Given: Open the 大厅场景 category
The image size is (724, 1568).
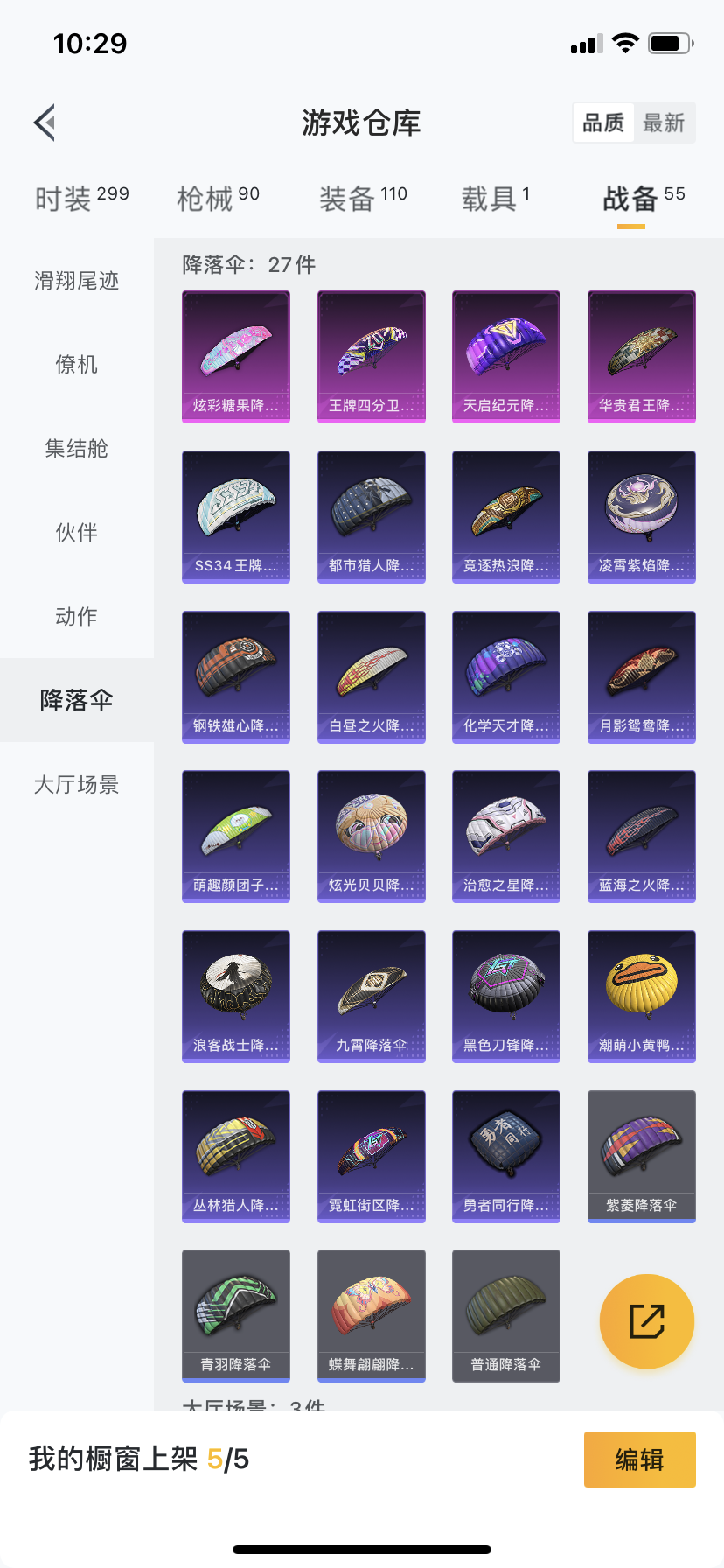Looking at the screenshot, I should pyautogui.click(x=77, y=785).
